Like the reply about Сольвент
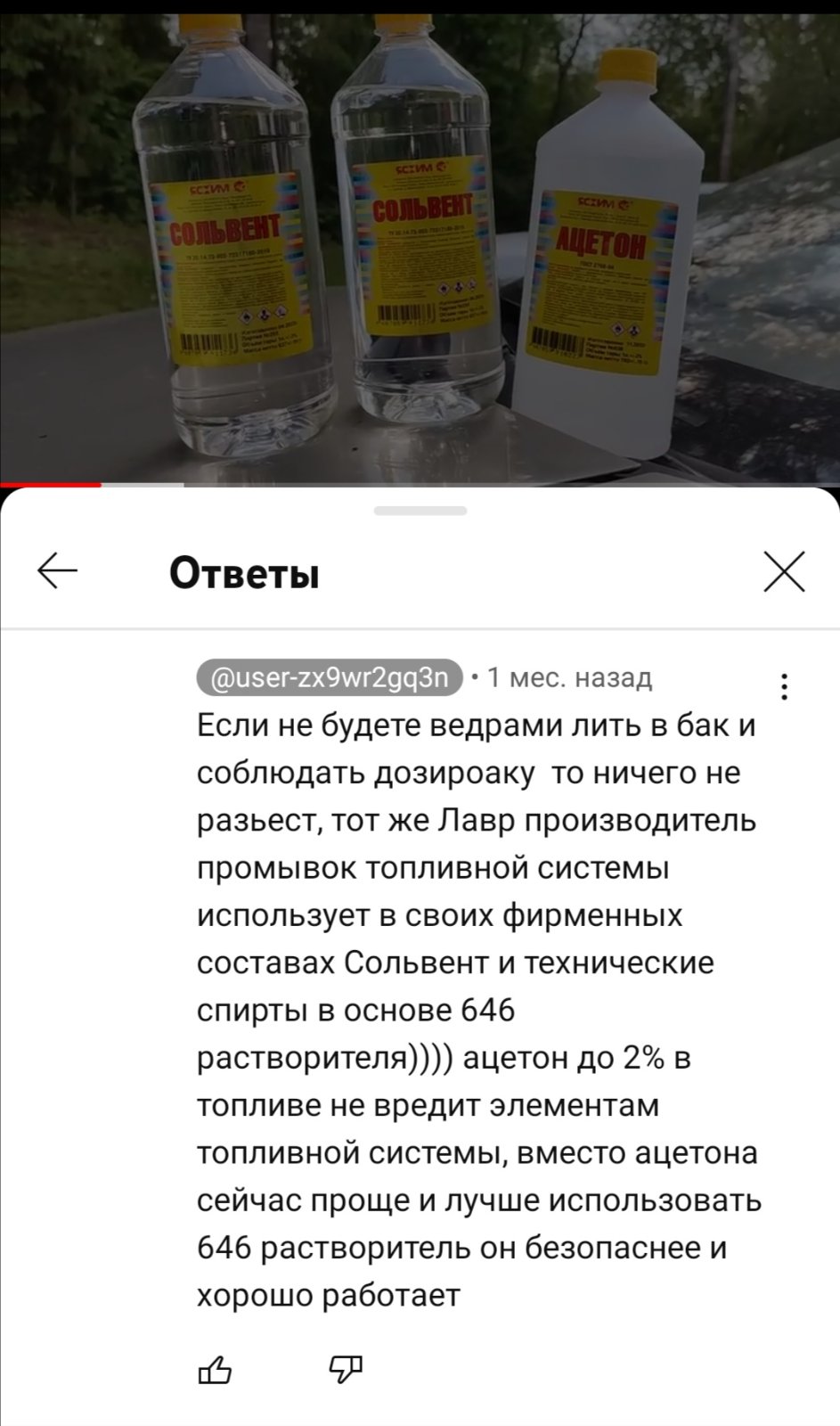The width and height of the screenshot is (840, 1426). (215, 1369)
